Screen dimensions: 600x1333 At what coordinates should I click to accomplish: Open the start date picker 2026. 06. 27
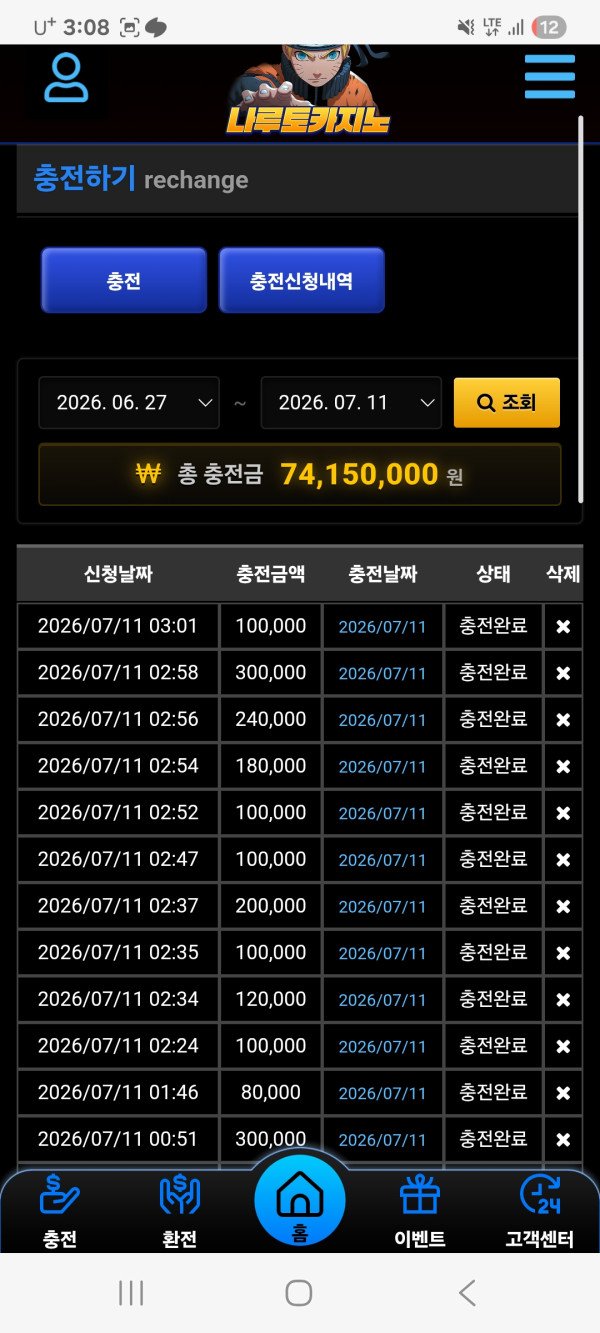click(x=129, y=403)
